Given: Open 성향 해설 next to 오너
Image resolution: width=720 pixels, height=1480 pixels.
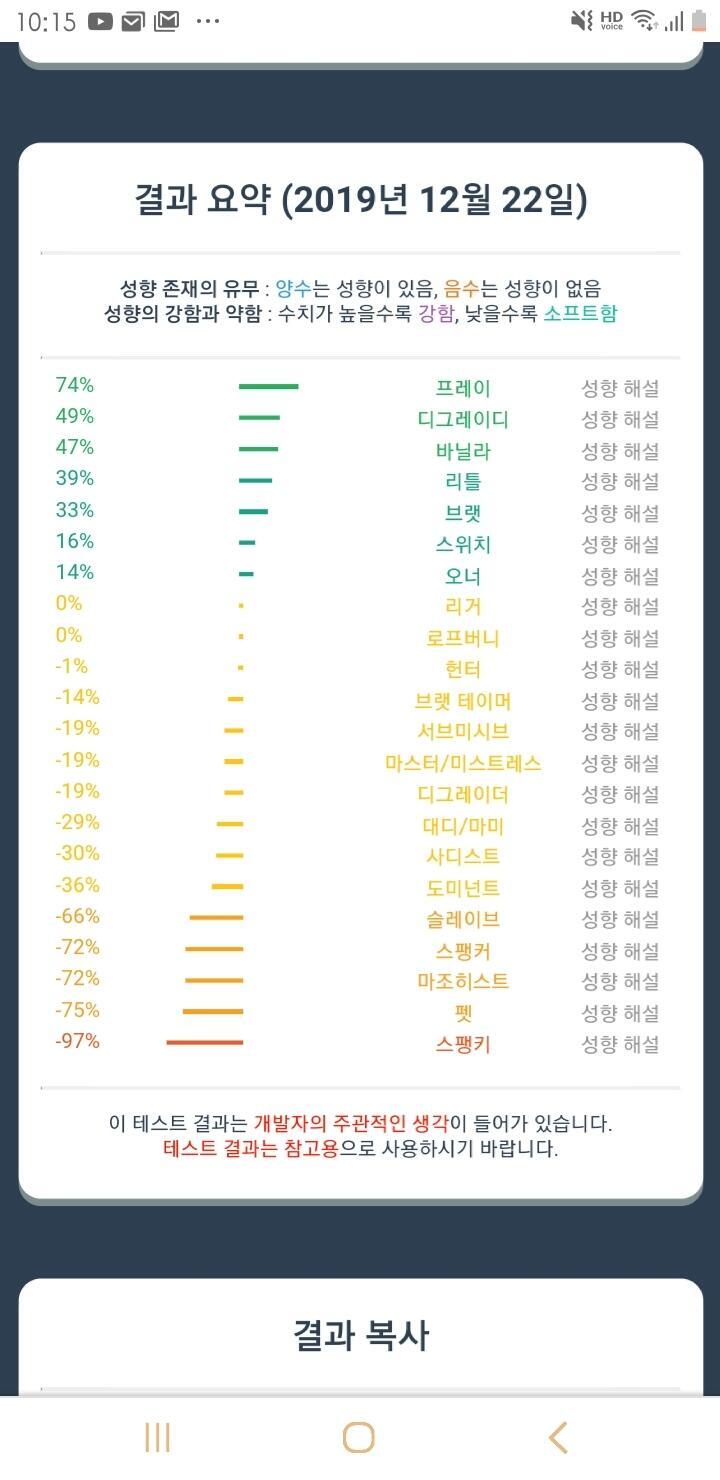Looking at the screenshot, I should pyautogui.click(x=620, y=576).
